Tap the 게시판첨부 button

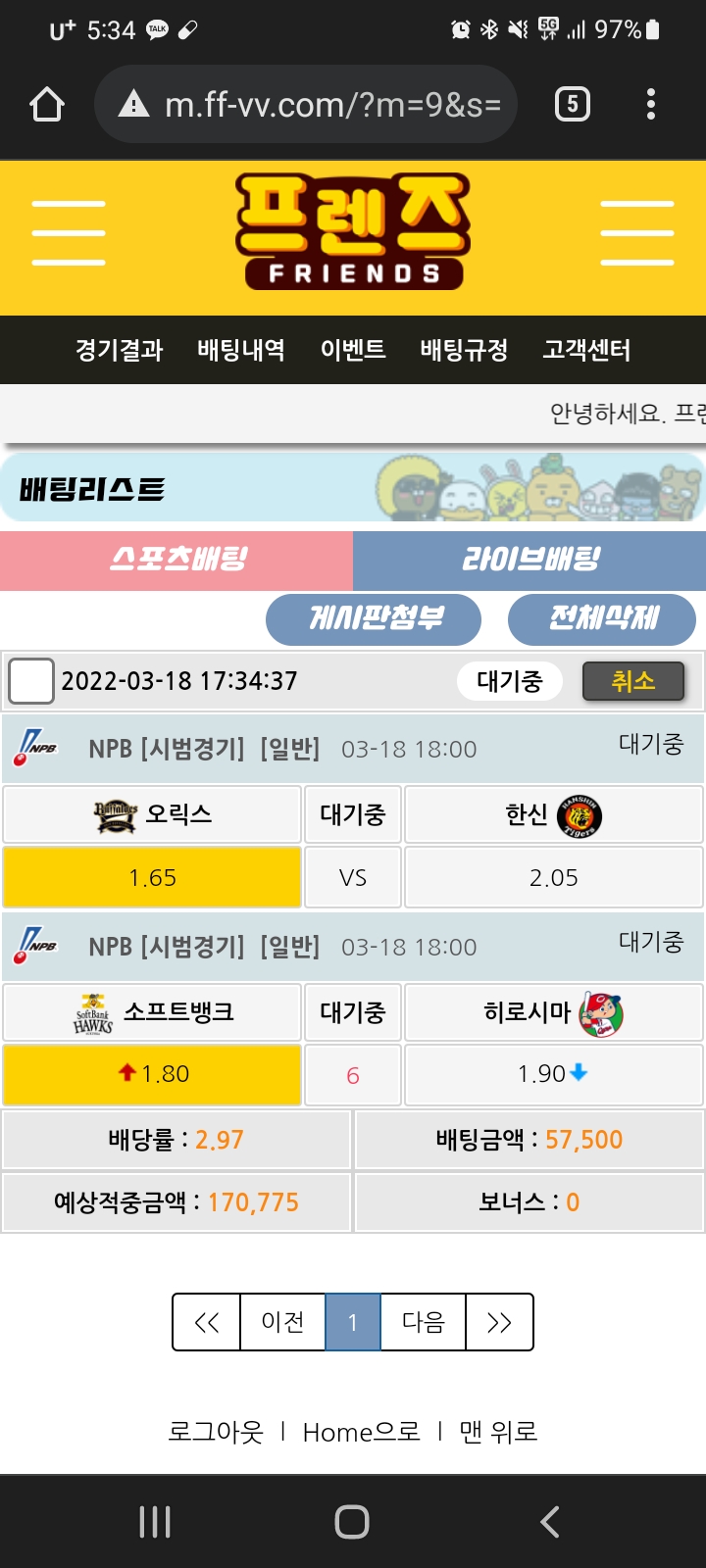pos(374,618)
